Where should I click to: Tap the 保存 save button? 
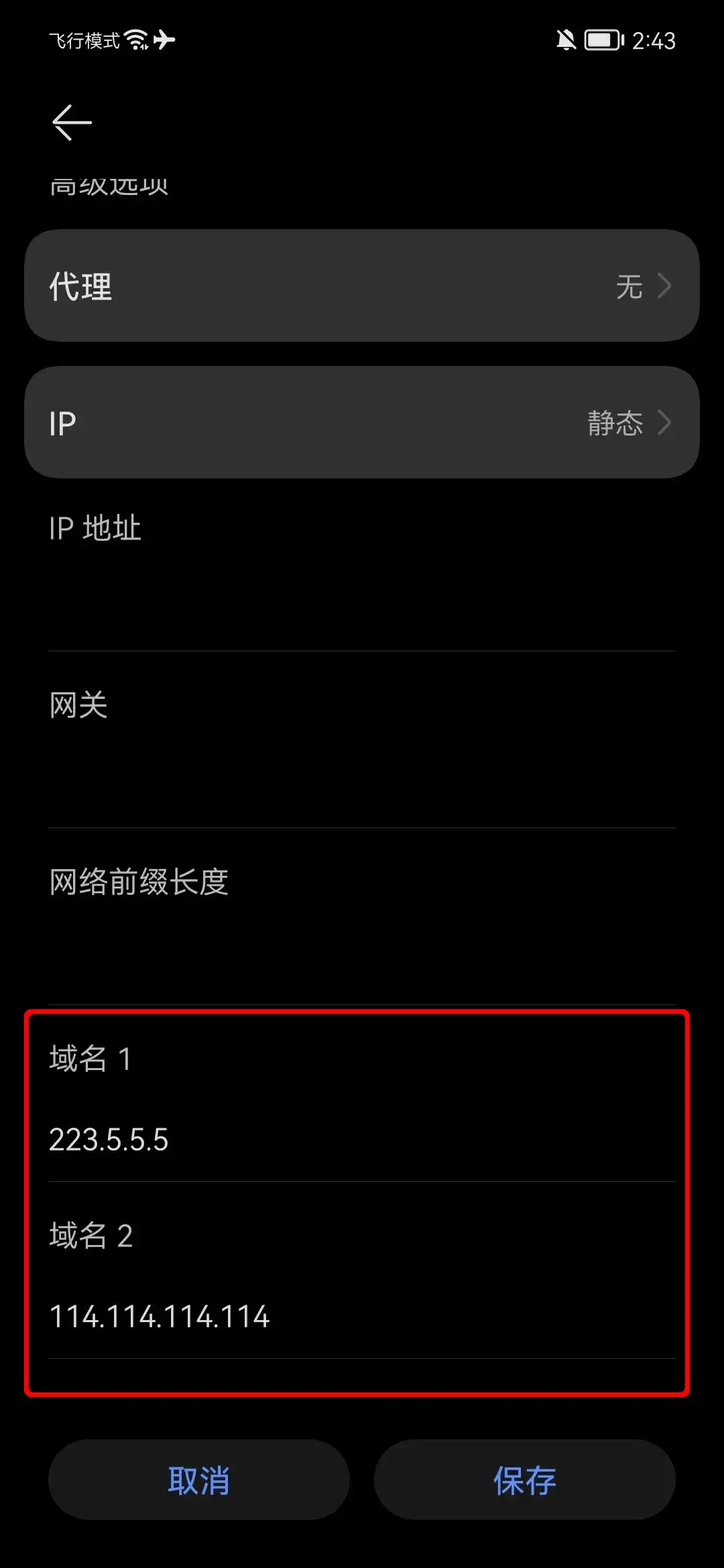(x=524, y=1480)
